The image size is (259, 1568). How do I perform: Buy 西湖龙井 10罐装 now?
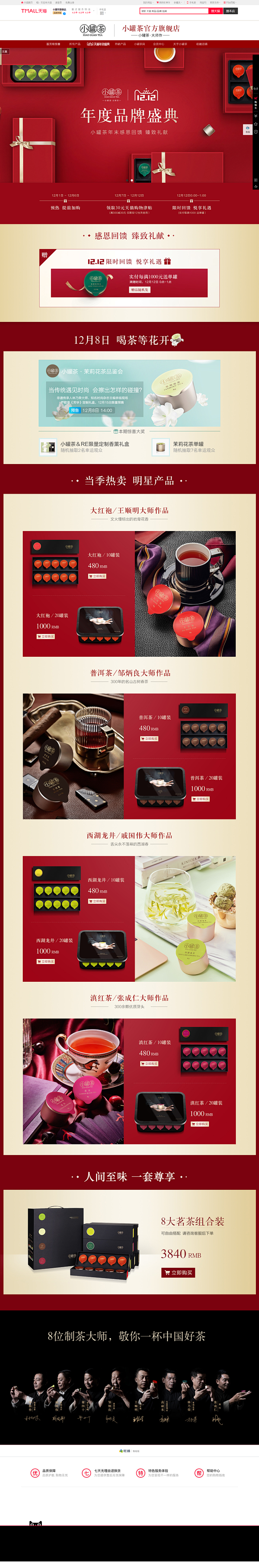97,901
